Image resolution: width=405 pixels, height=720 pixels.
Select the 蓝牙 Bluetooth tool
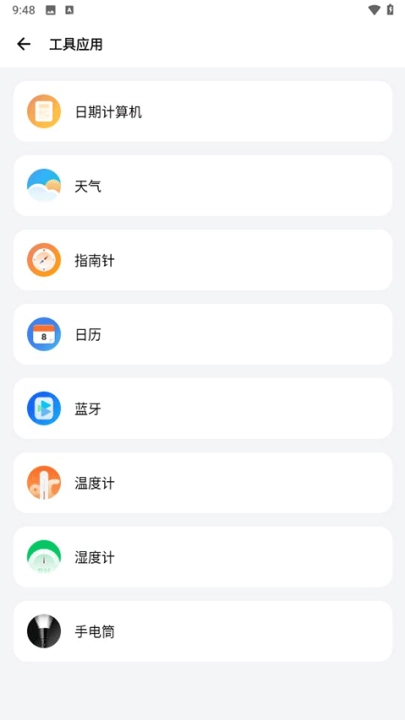tap(202, 408)
